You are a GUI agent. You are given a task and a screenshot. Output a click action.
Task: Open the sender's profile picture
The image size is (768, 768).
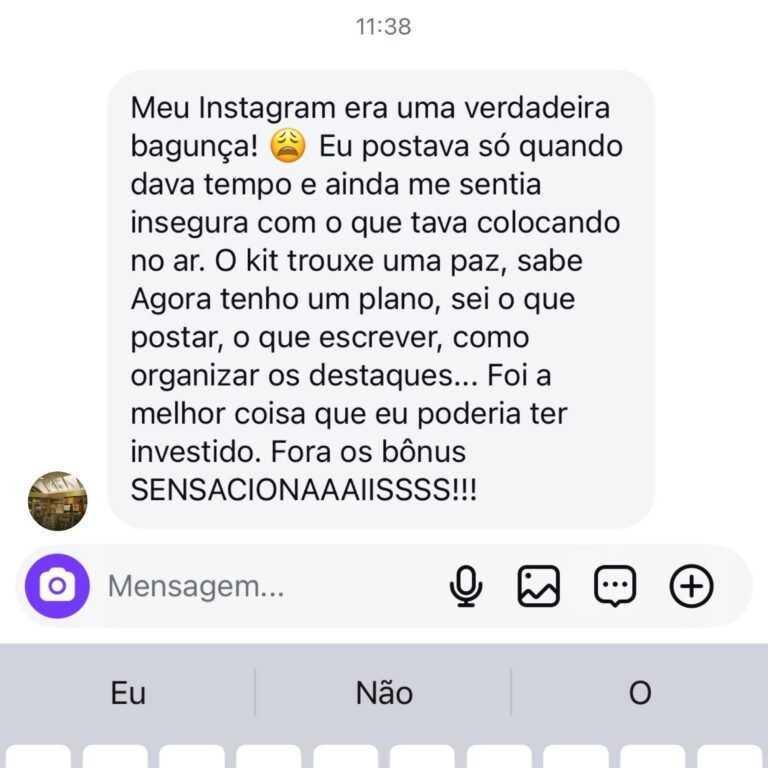[57, 500]
